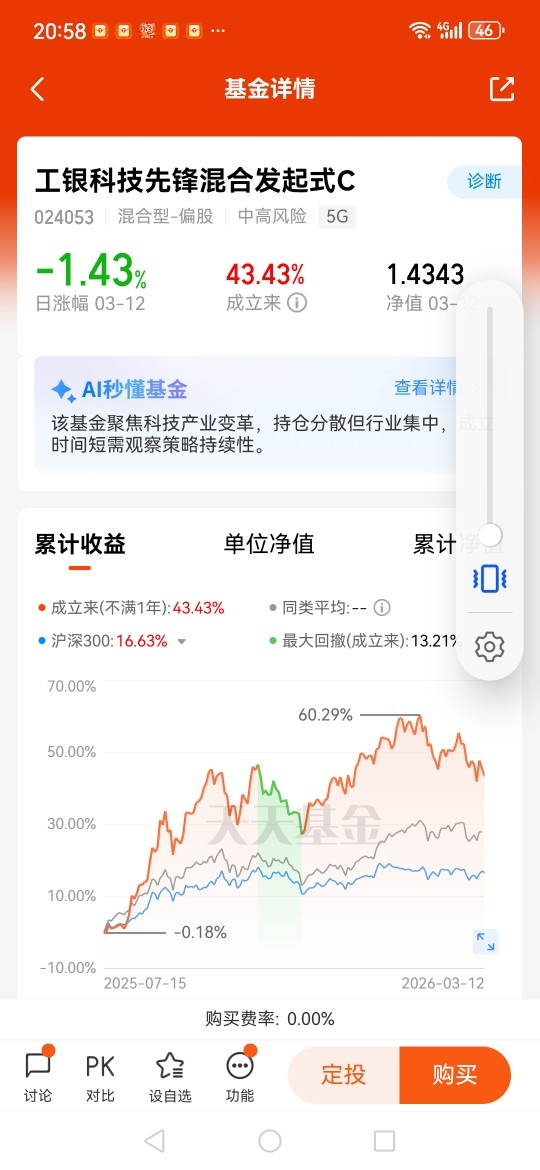
Task: Add fund via 设自选
Action: point(170,1075)
